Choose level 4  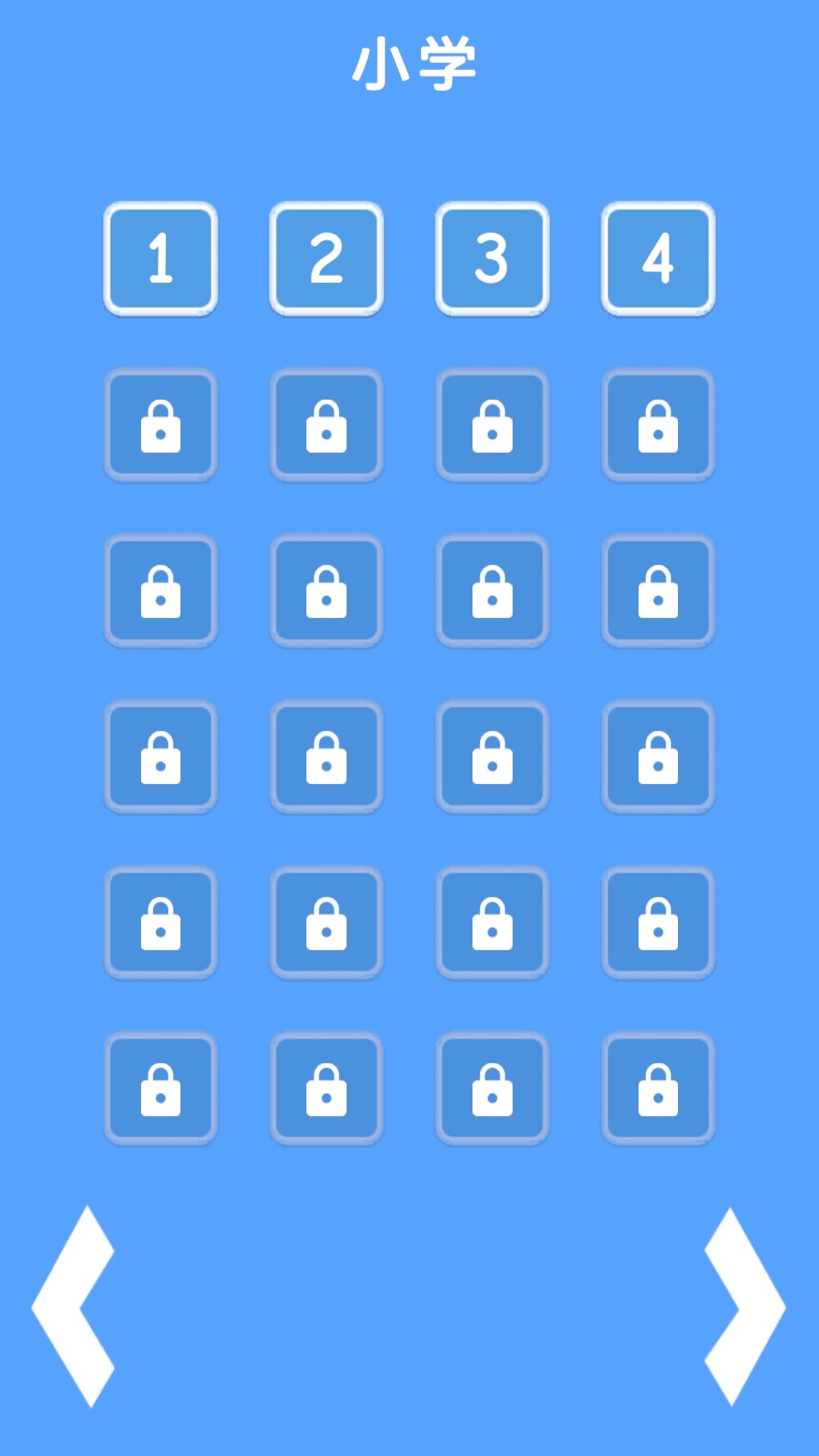click(x=657, y=259)
